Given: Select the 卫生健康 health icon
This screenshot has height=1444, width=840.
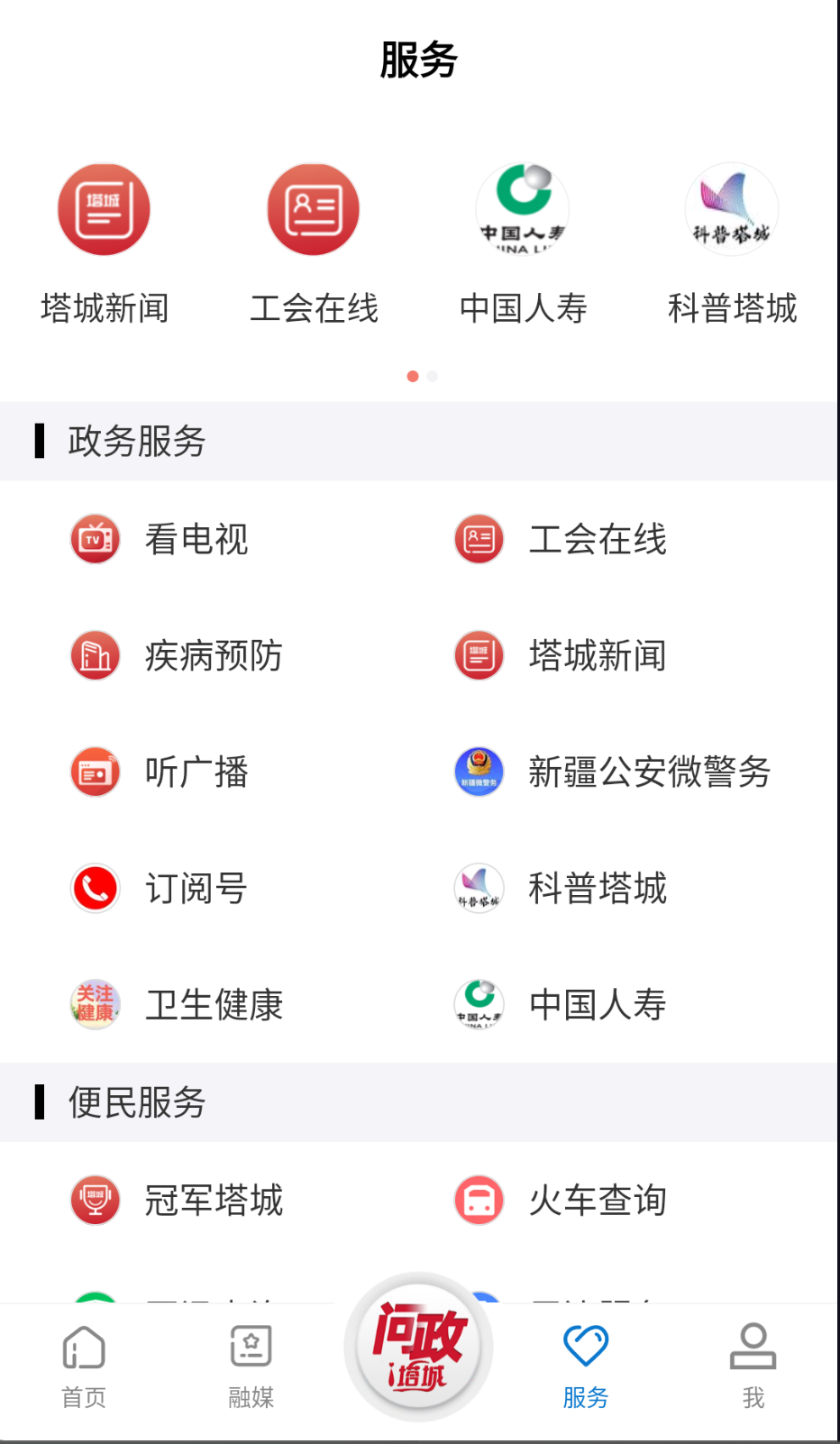Looking at the screenshot, I should tap(95, 1004).
